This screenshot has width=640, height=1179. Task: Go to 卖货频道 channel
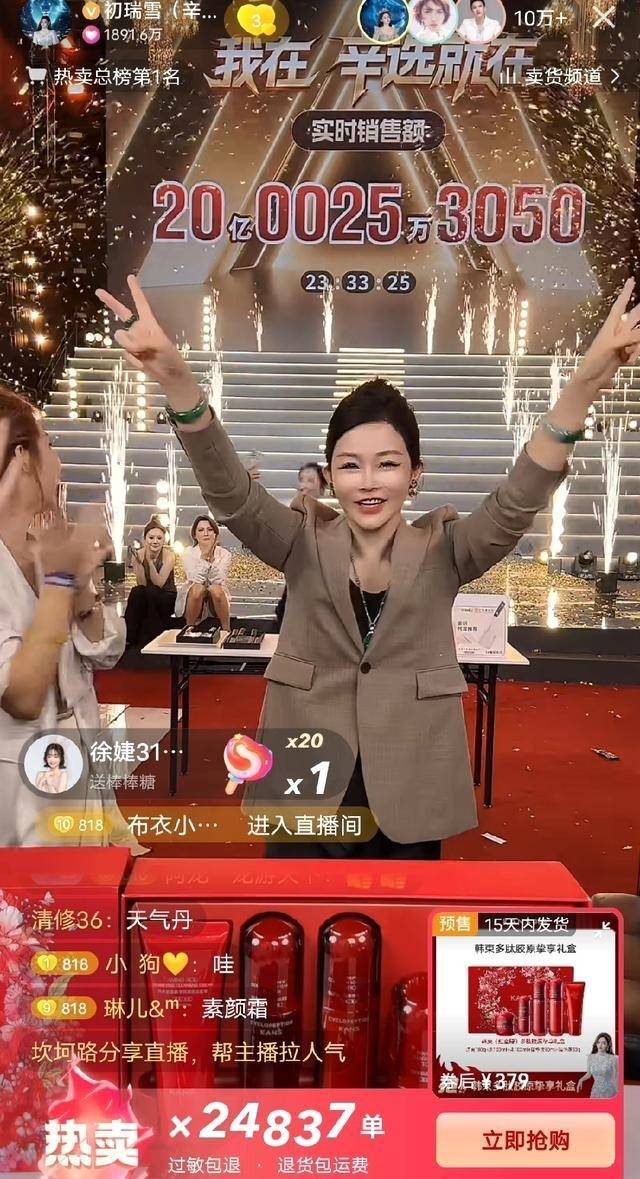[x=556, y=75]
